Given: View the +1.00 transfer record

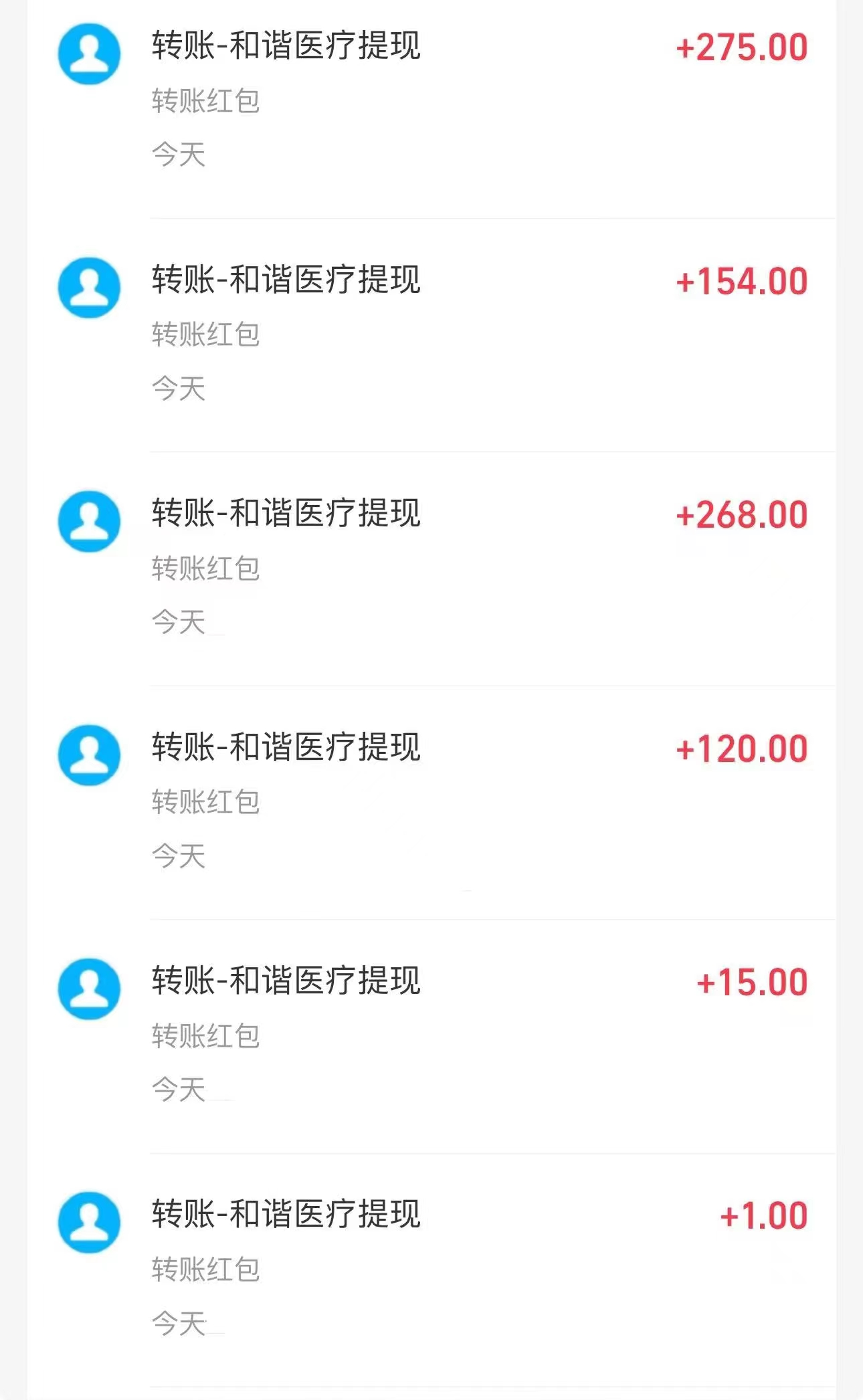Looking at the screenshot, I should coord(431,1270).
